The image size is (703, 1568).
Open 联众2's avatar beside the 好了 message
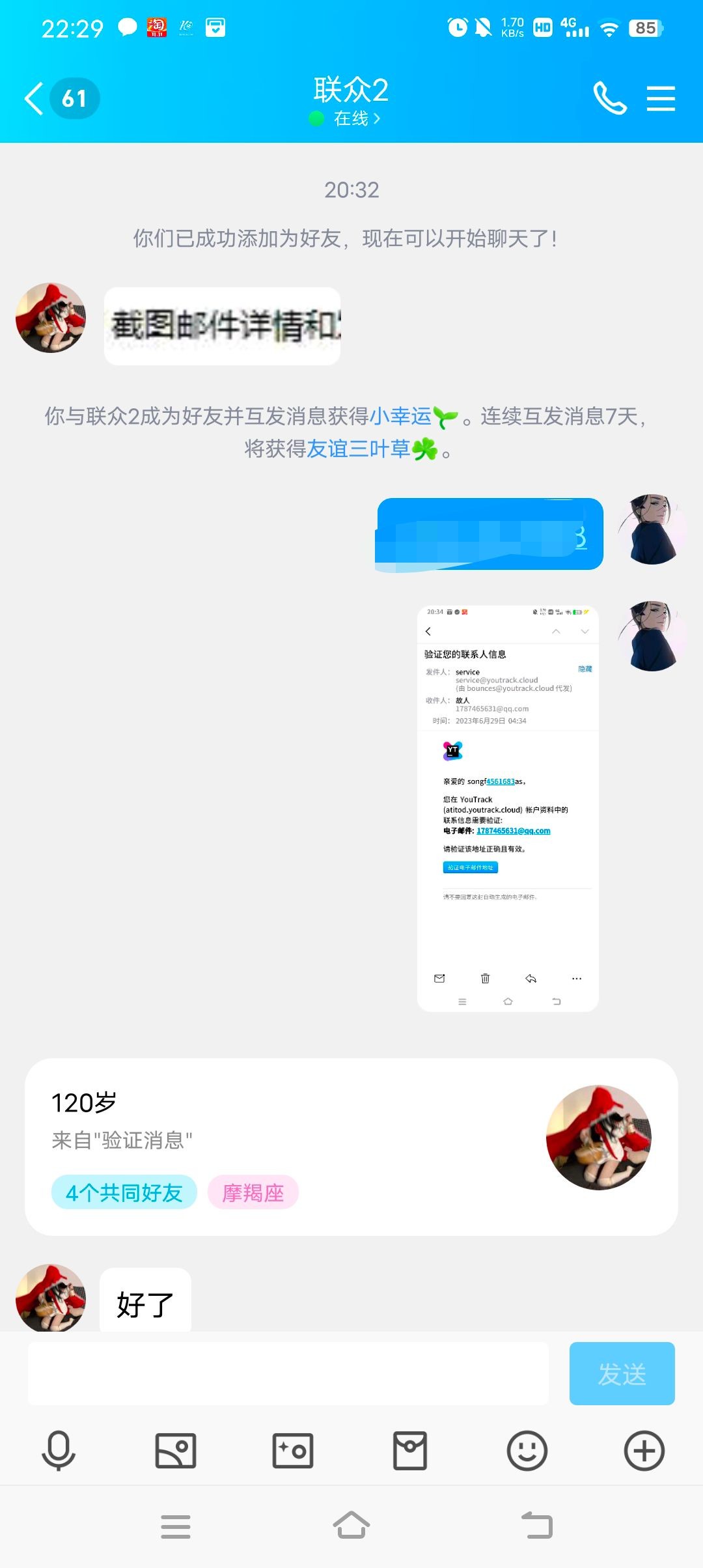[x=51, y=1298]
